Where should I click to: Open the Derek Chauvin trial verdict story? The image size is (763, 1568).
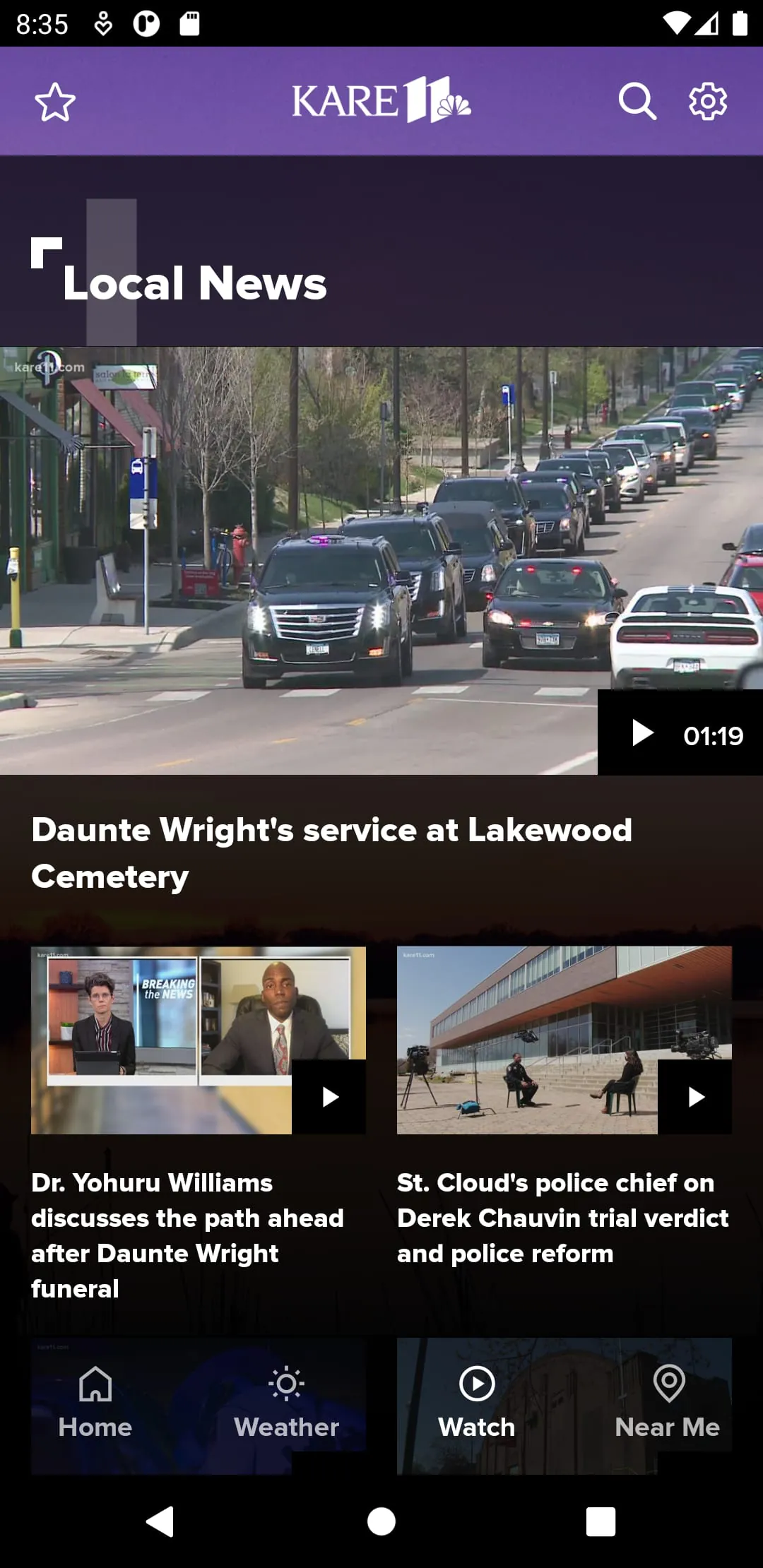point(563,1218)
